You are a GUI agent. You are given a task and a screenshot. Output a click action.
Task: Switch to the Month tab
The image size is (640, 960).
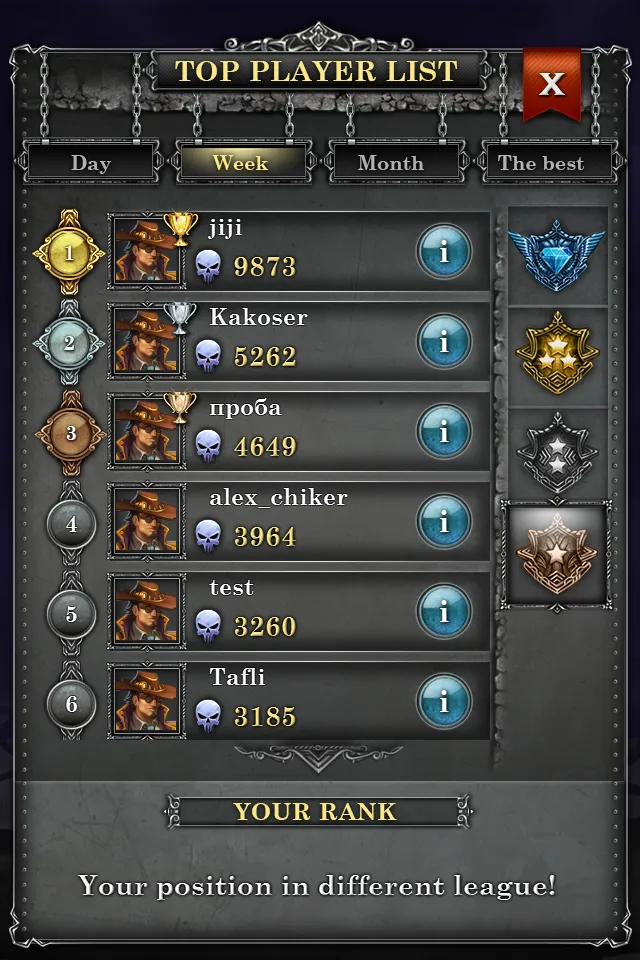pyautogui.click(x=391, y=163)
